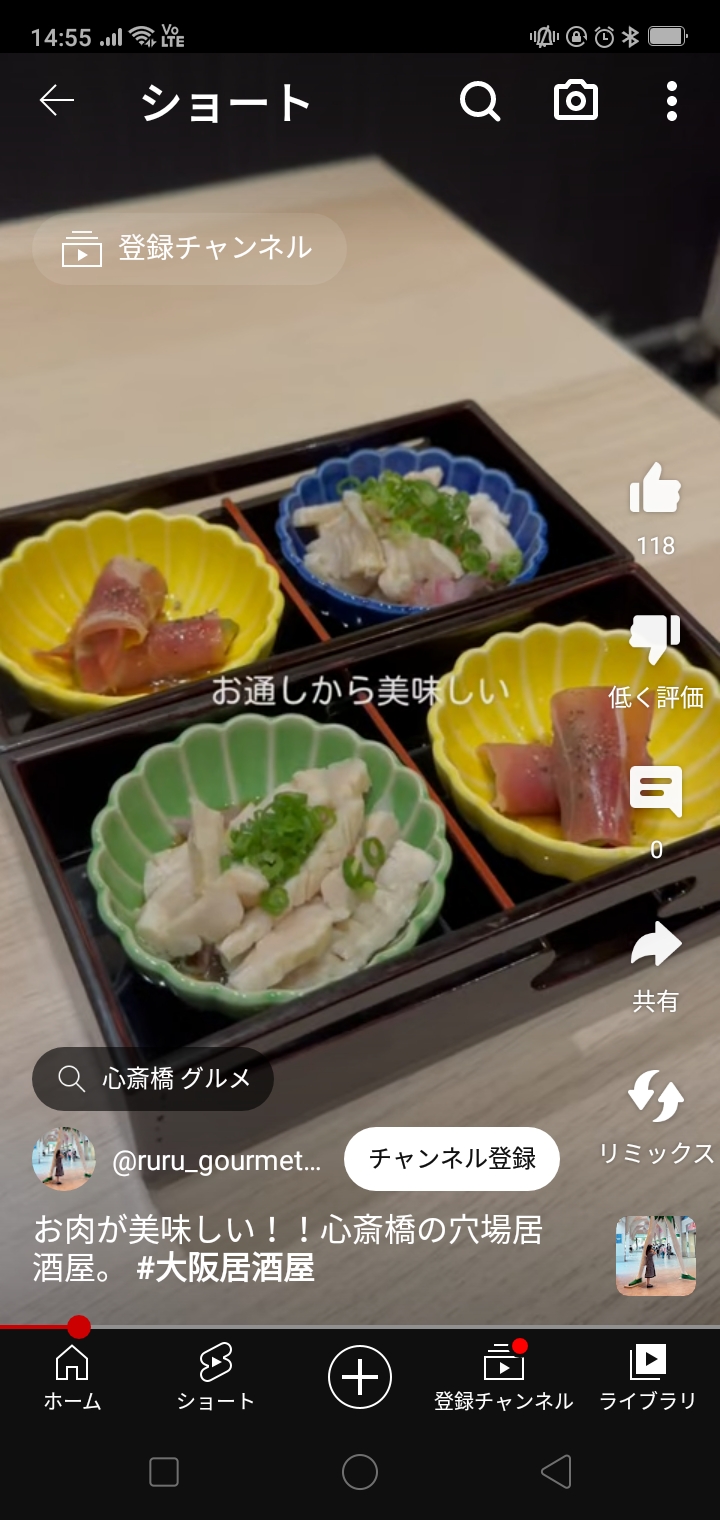The image size is (720, 1520).
Task: Open the camera to create a Short
Action: [576, 101]
